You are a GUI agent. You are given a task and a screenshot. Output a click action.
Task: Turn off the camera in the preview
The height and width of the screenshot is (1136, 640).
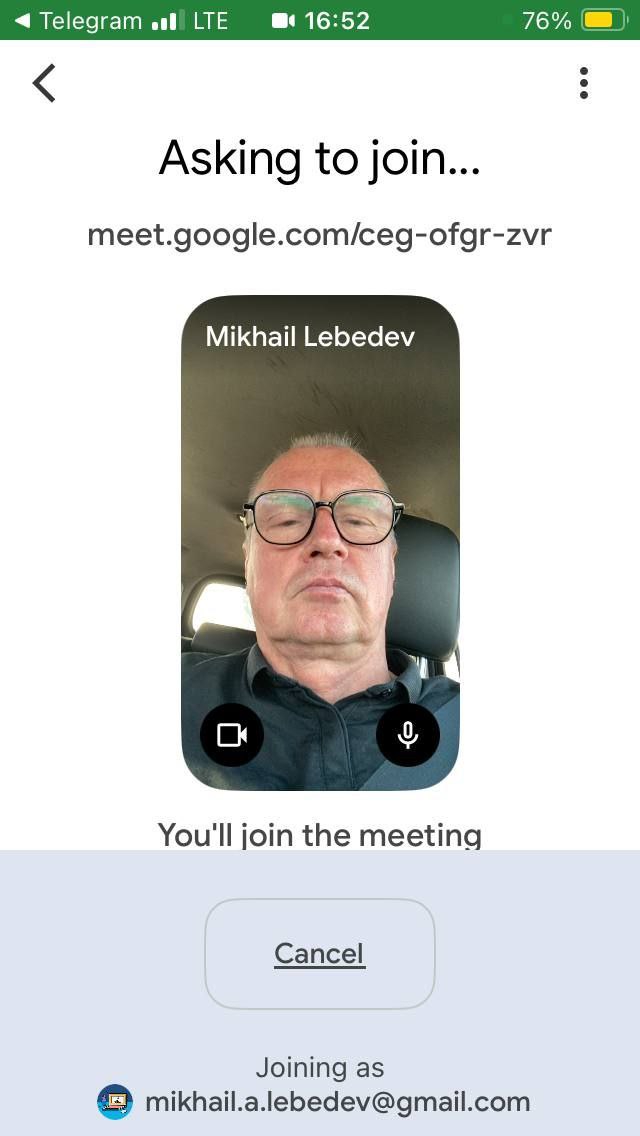click(232, 735)
